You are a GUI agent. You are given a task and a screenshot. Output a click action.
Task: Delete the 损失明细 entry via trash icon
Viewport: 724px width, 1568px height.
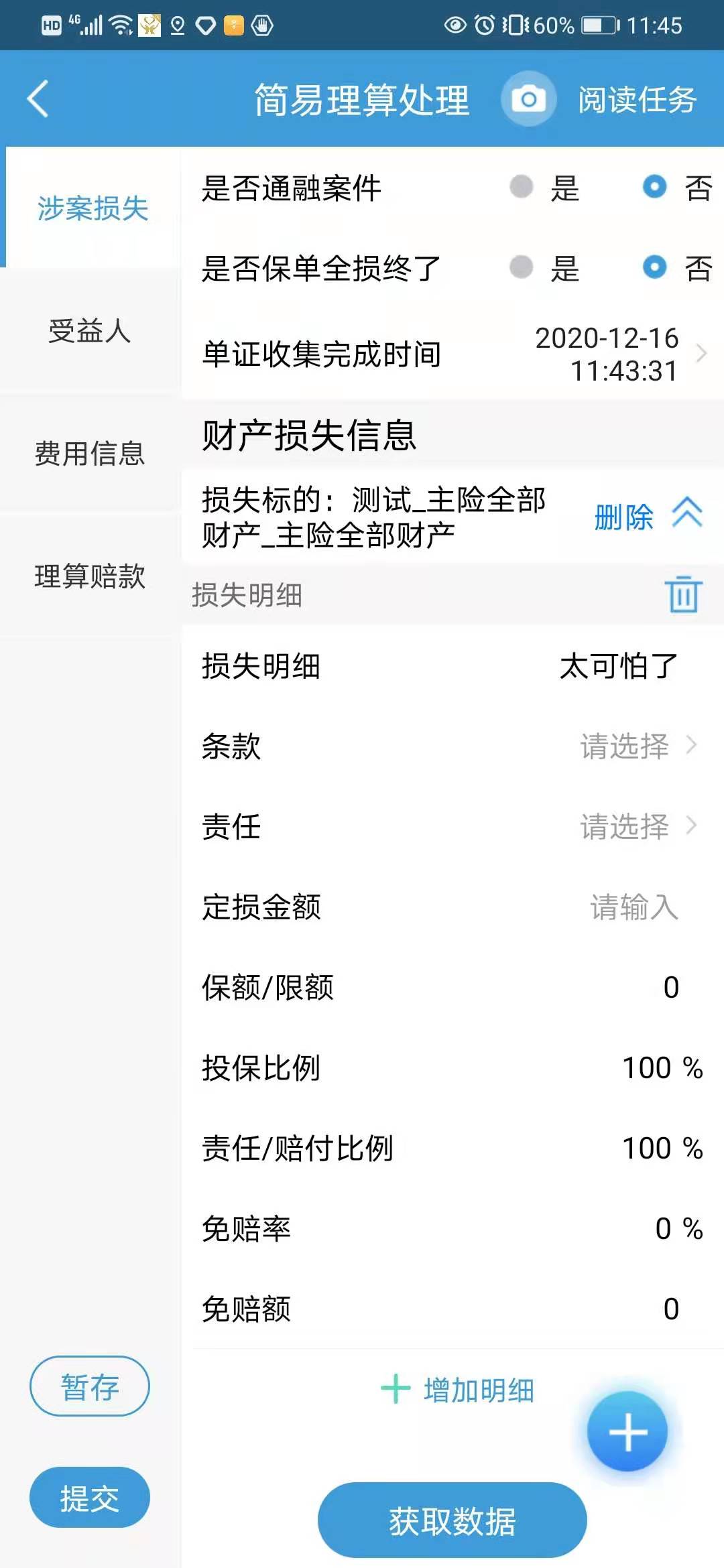click(683, 594)
